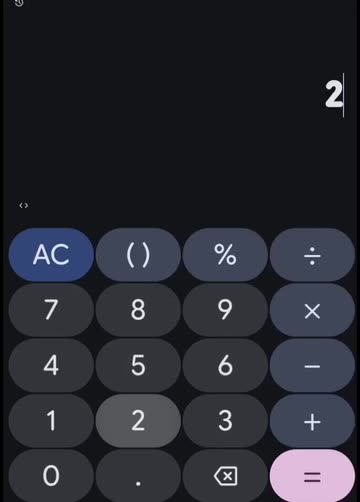Enter the digit 6
The width and height of the screenshot is (360, 502).
point(225,365)
